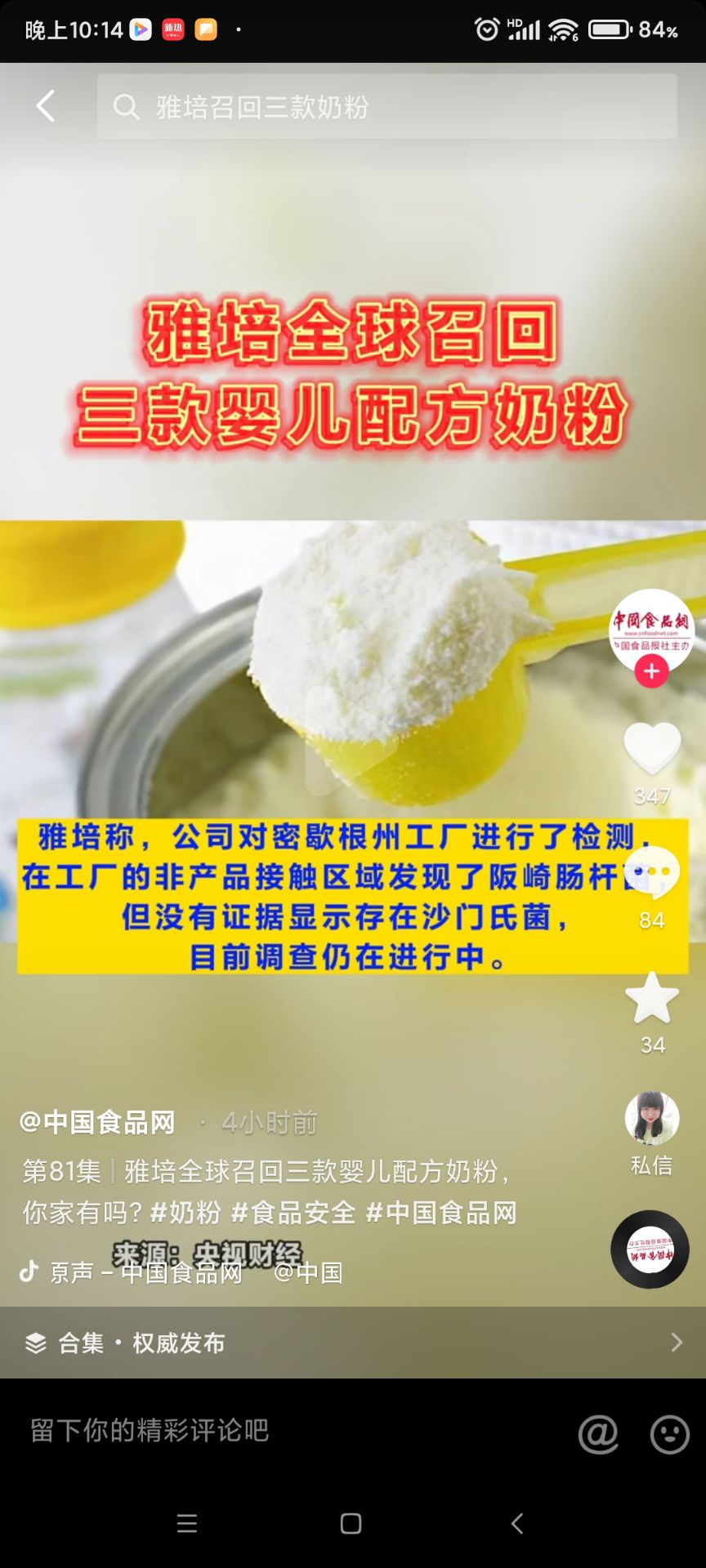Open 中国食品网 profile avatar
706x1568 pixels.
point(651,629)
